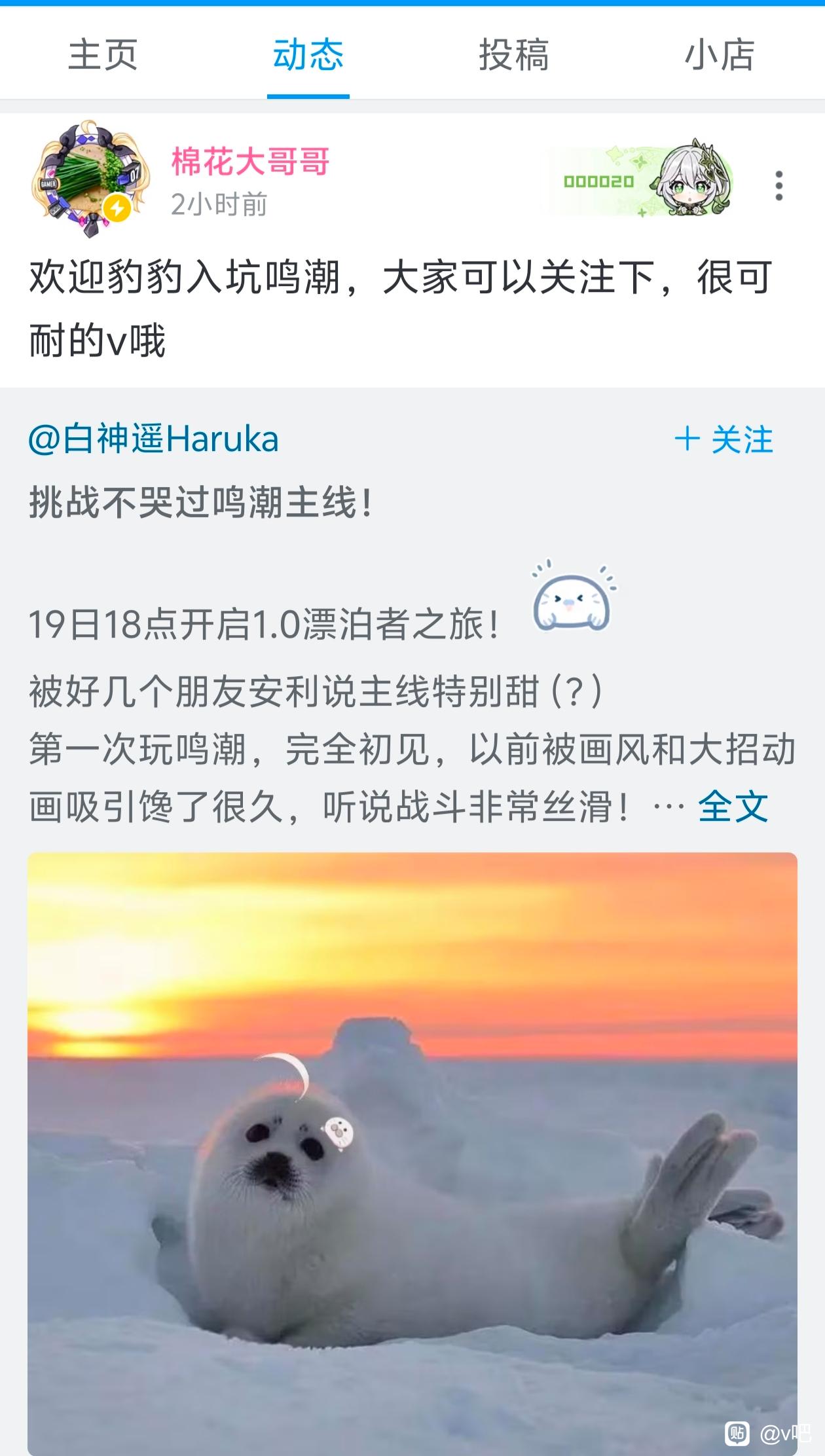Follow 白神遥Haruka with + 关注
The height and width of the screenshot is (1456, 825).
pyautogui.click(x=724, y=439)
